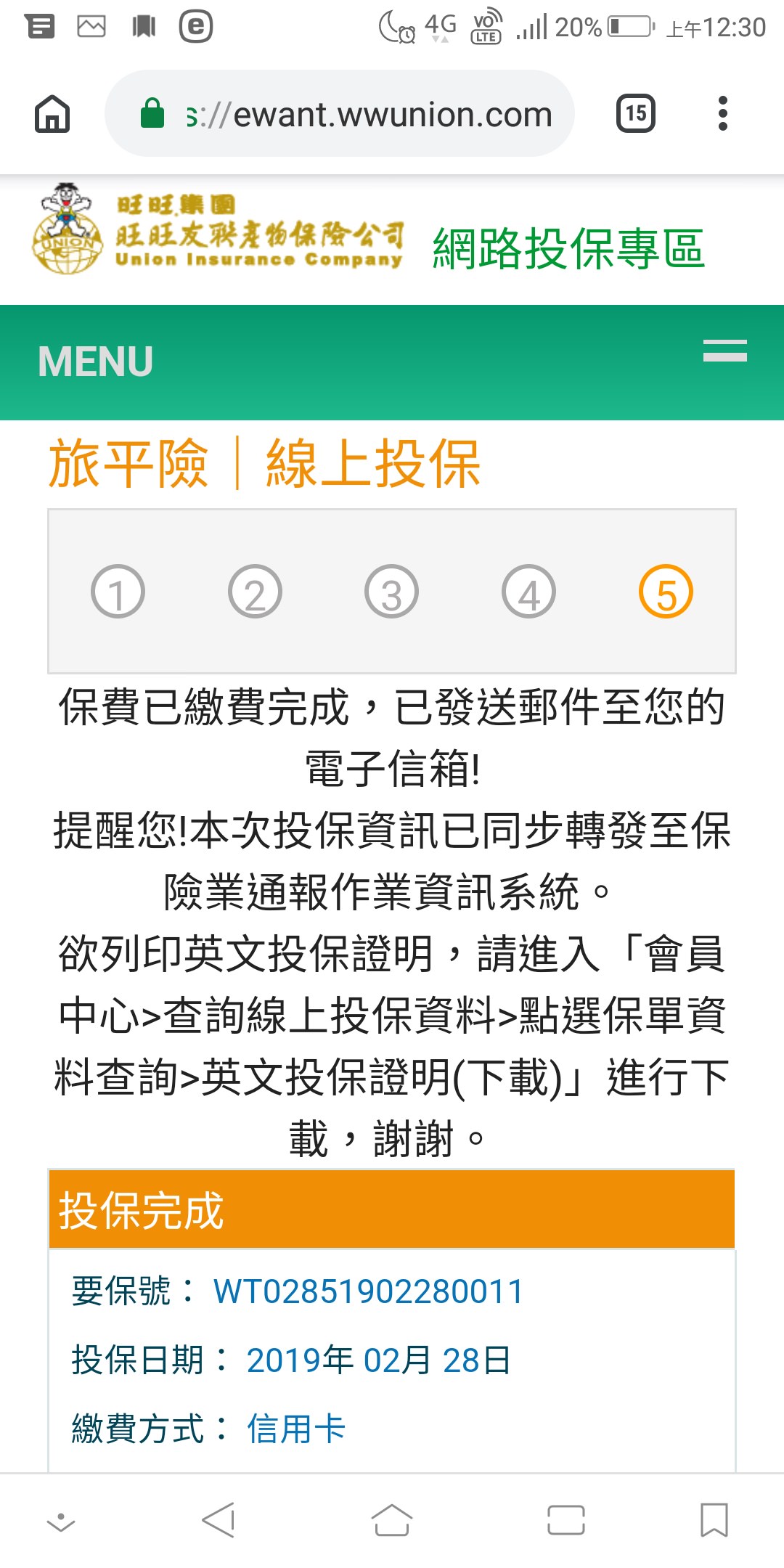This screenshot has width=784, height=1568.
Task: Open the browser home page icon
Action: point(52,114)
